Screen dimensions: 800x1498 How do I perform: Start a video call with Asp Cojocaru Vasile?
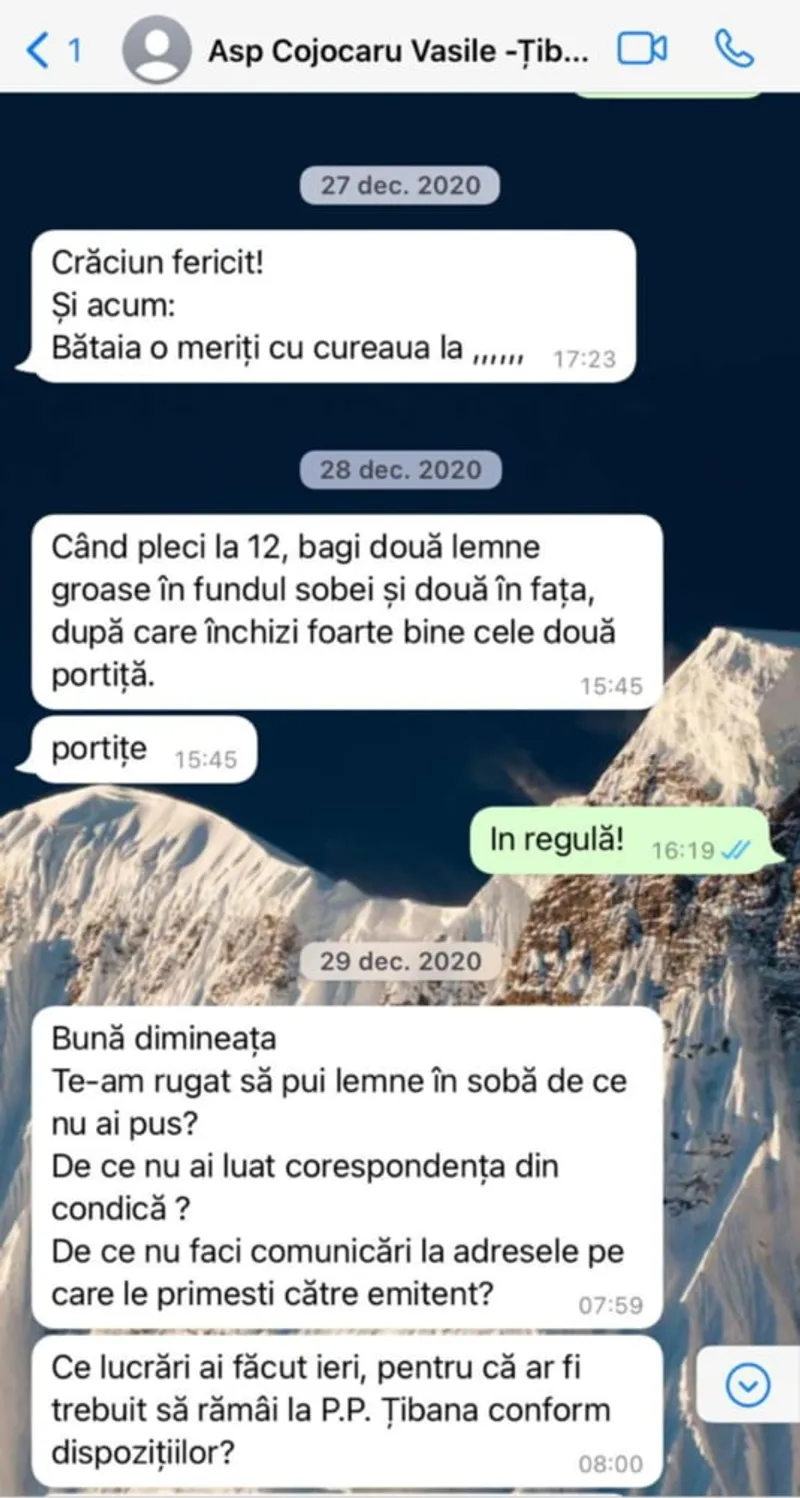(x=642, y=49)
